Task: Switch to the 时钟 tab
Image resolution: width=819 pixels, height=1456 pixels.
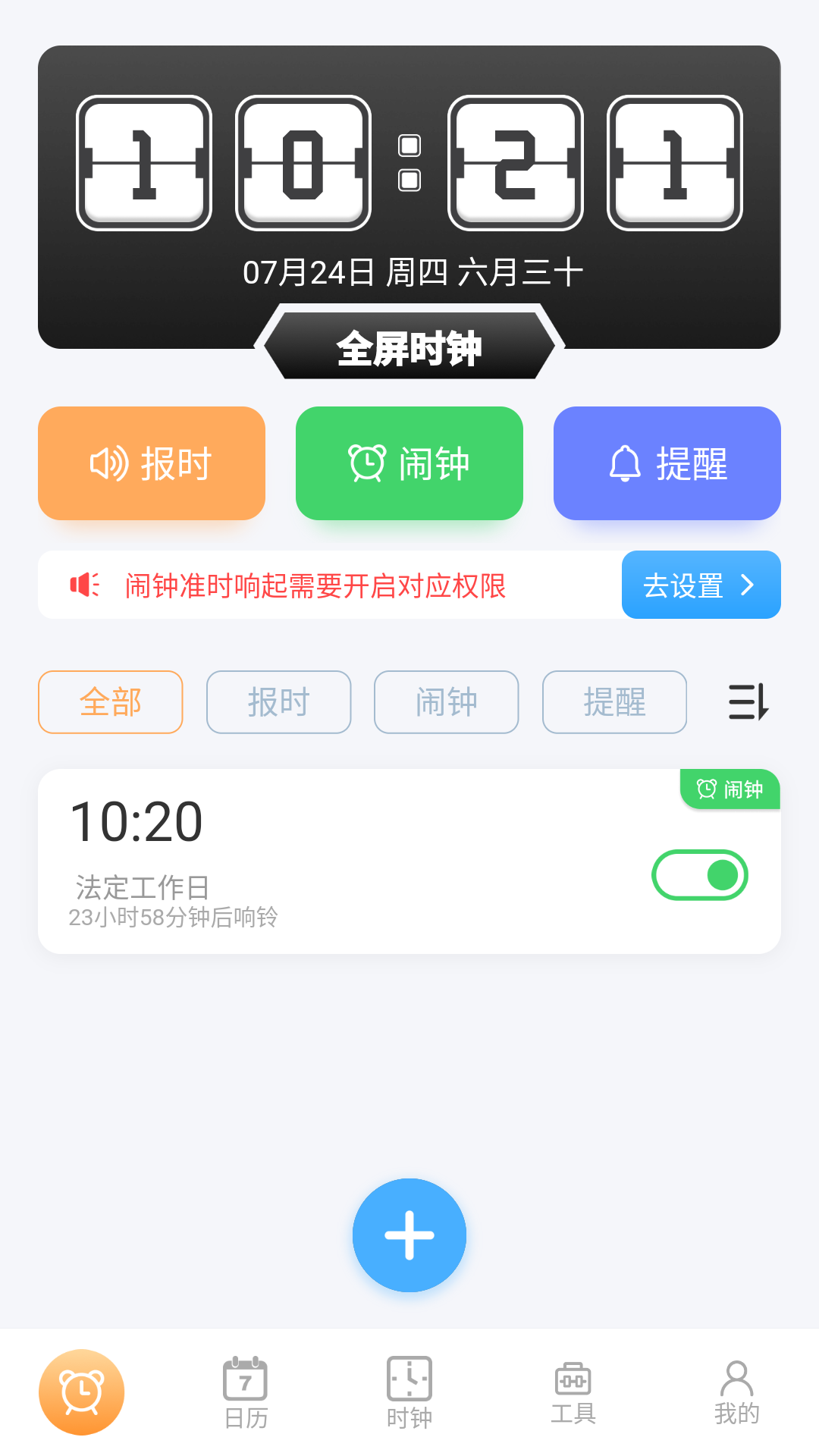Action: (x=409, y=1392)
